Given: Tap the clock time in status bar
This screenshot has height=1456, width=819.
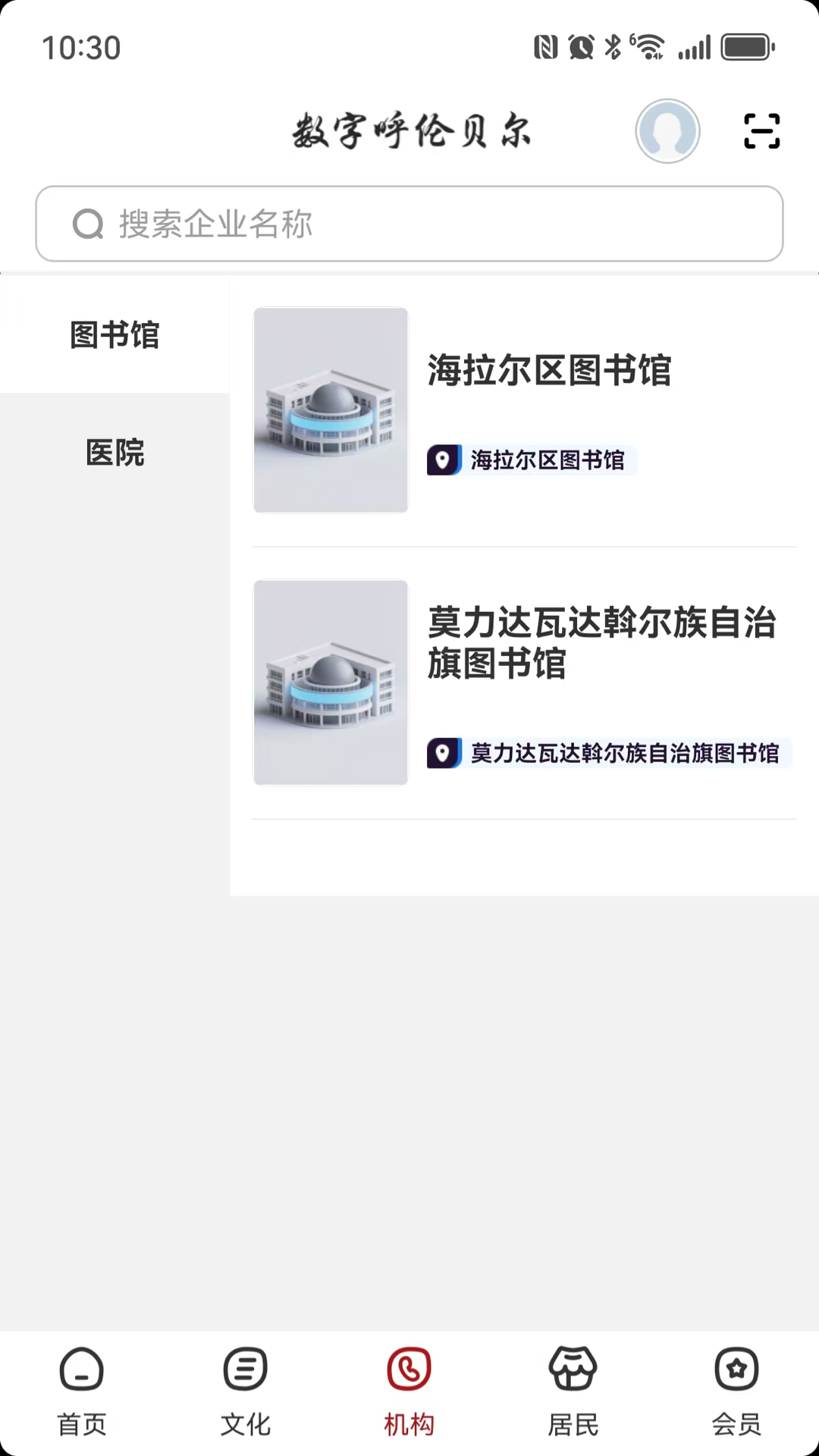Looking at the screenshot, I should tap(82, 47).
